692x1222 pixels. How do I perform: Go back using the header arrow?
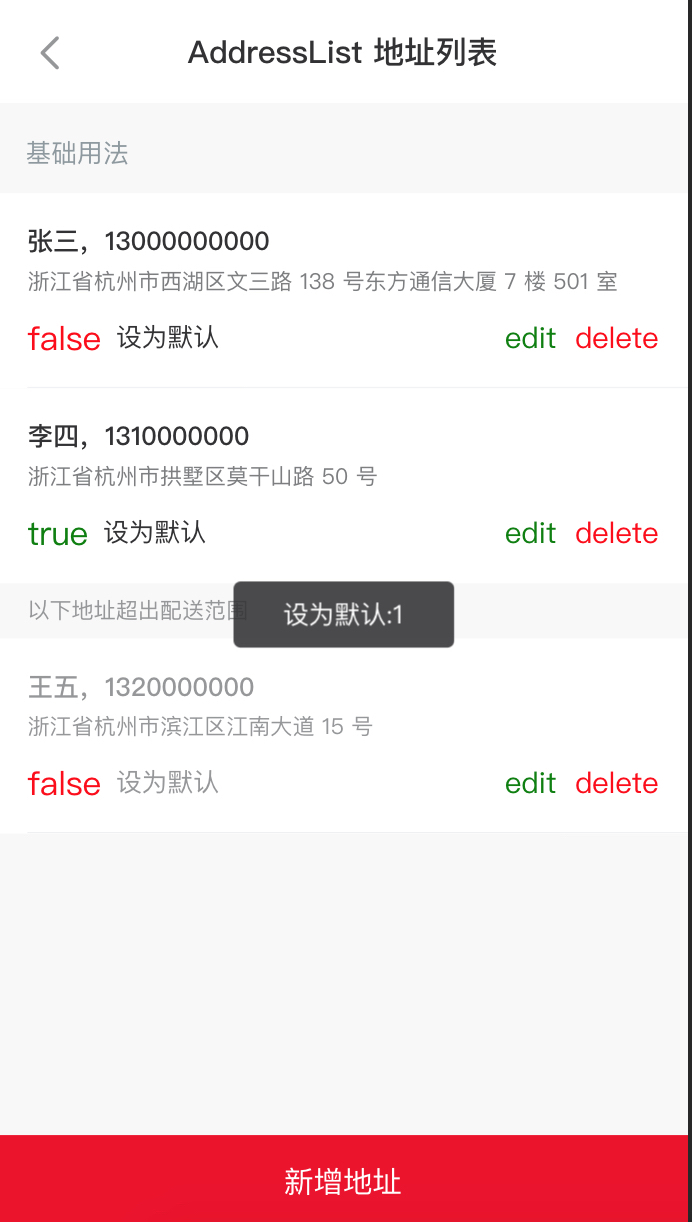(50, 53)
